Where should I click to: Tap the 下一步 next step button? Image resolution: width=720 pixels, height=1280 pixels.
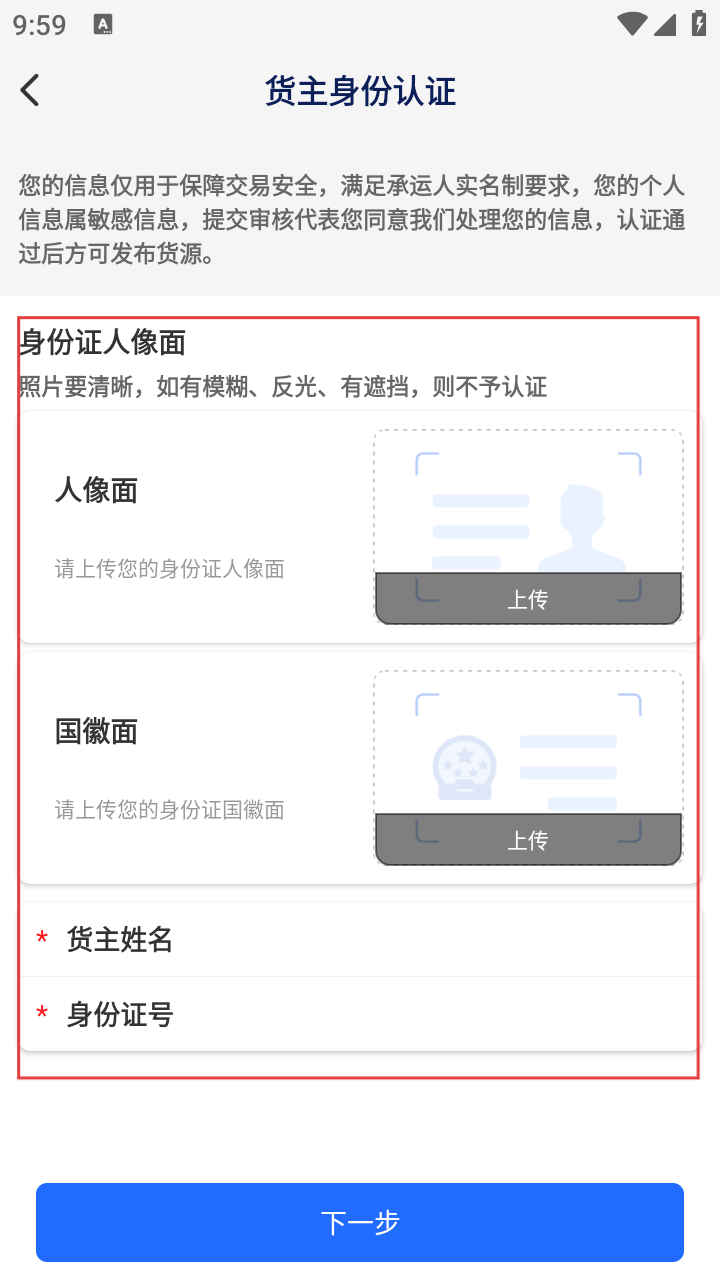click(360, 1222)
